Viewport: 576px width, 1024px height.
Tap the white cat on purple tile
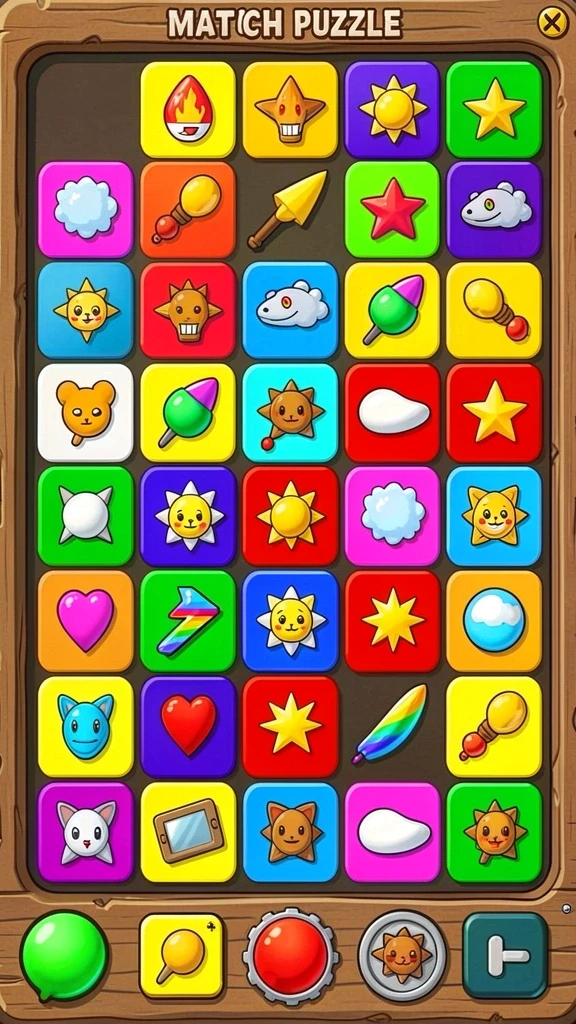(x=86, y=832)
